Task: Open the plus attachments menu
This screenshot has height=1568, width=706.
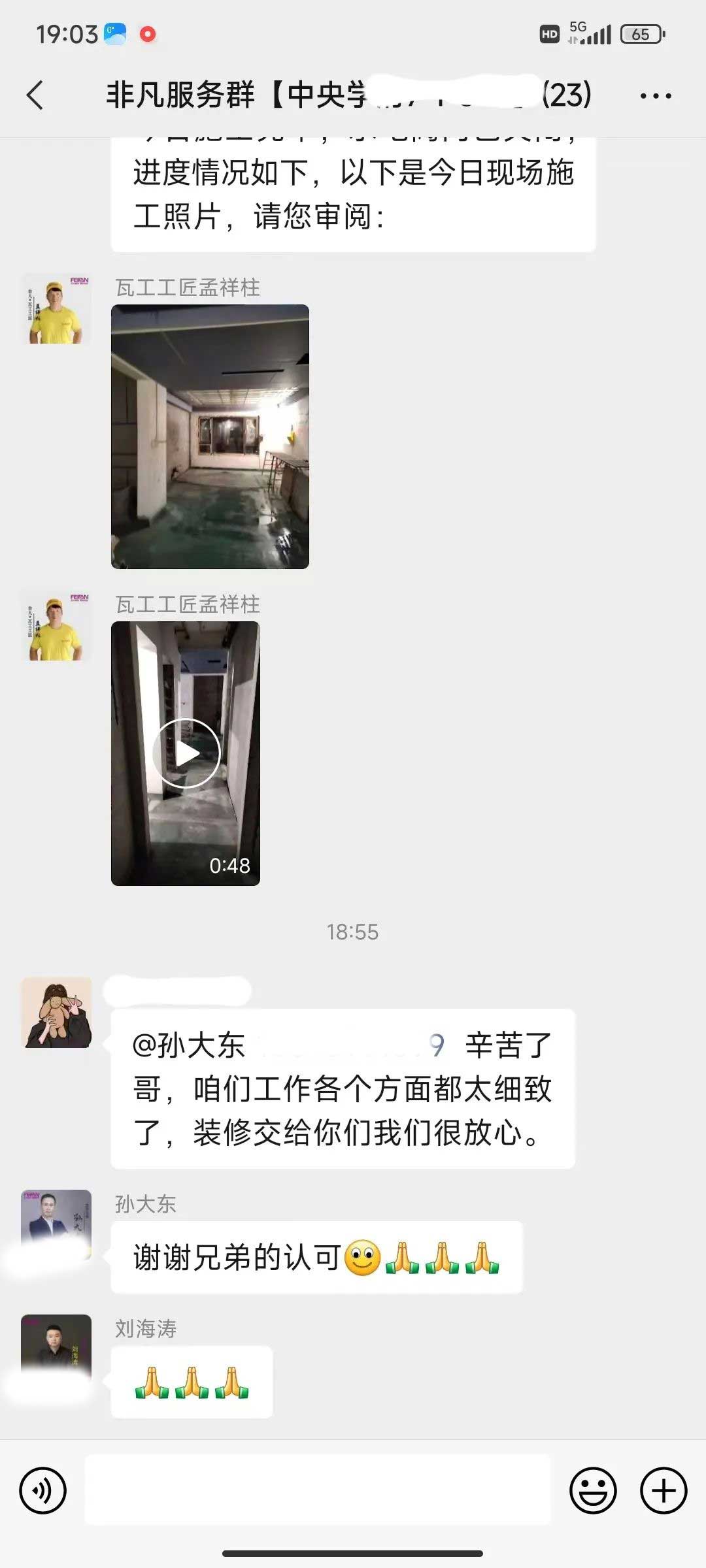Action: [x=664, y=1491]
